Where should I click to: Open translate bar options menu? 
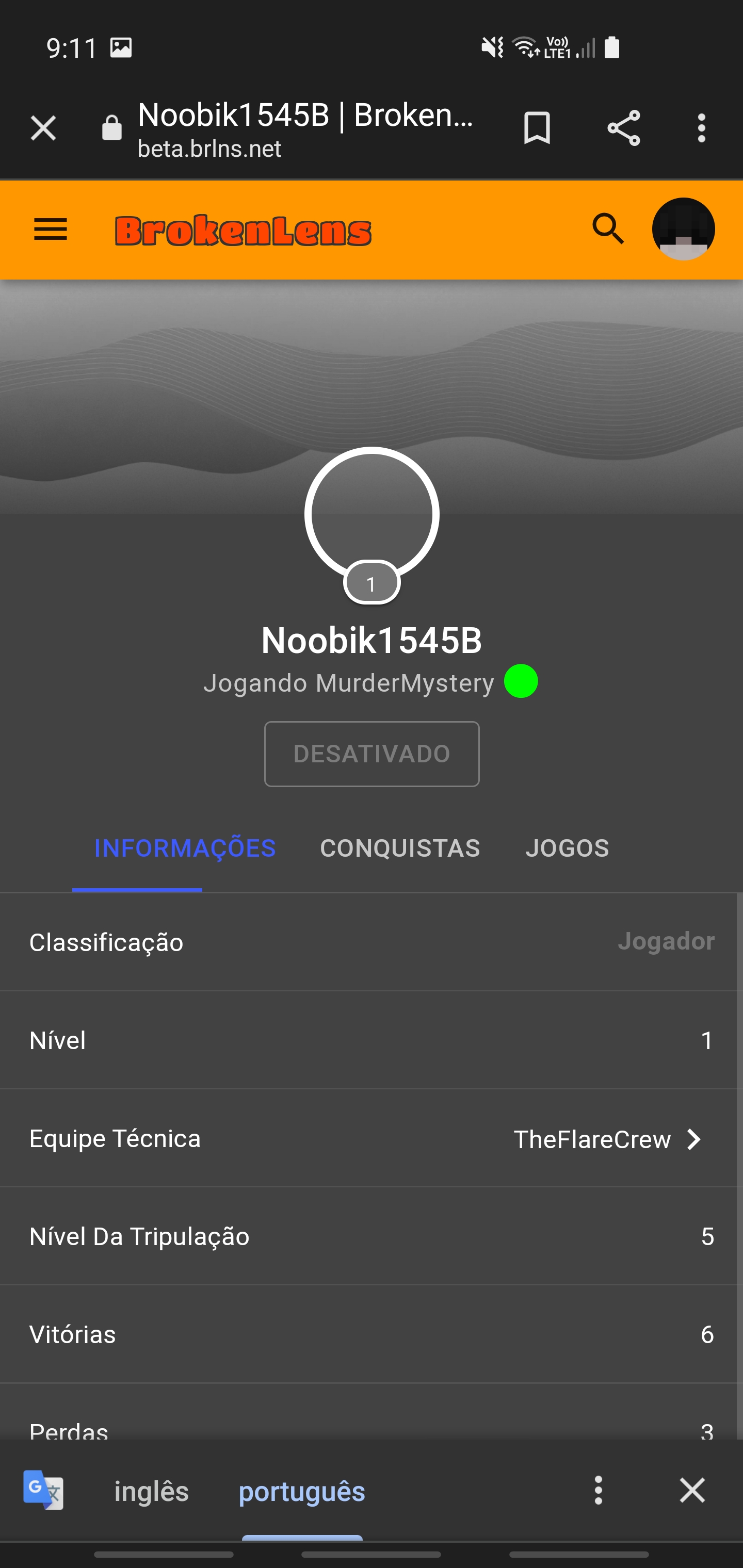tap(598, 1490)
